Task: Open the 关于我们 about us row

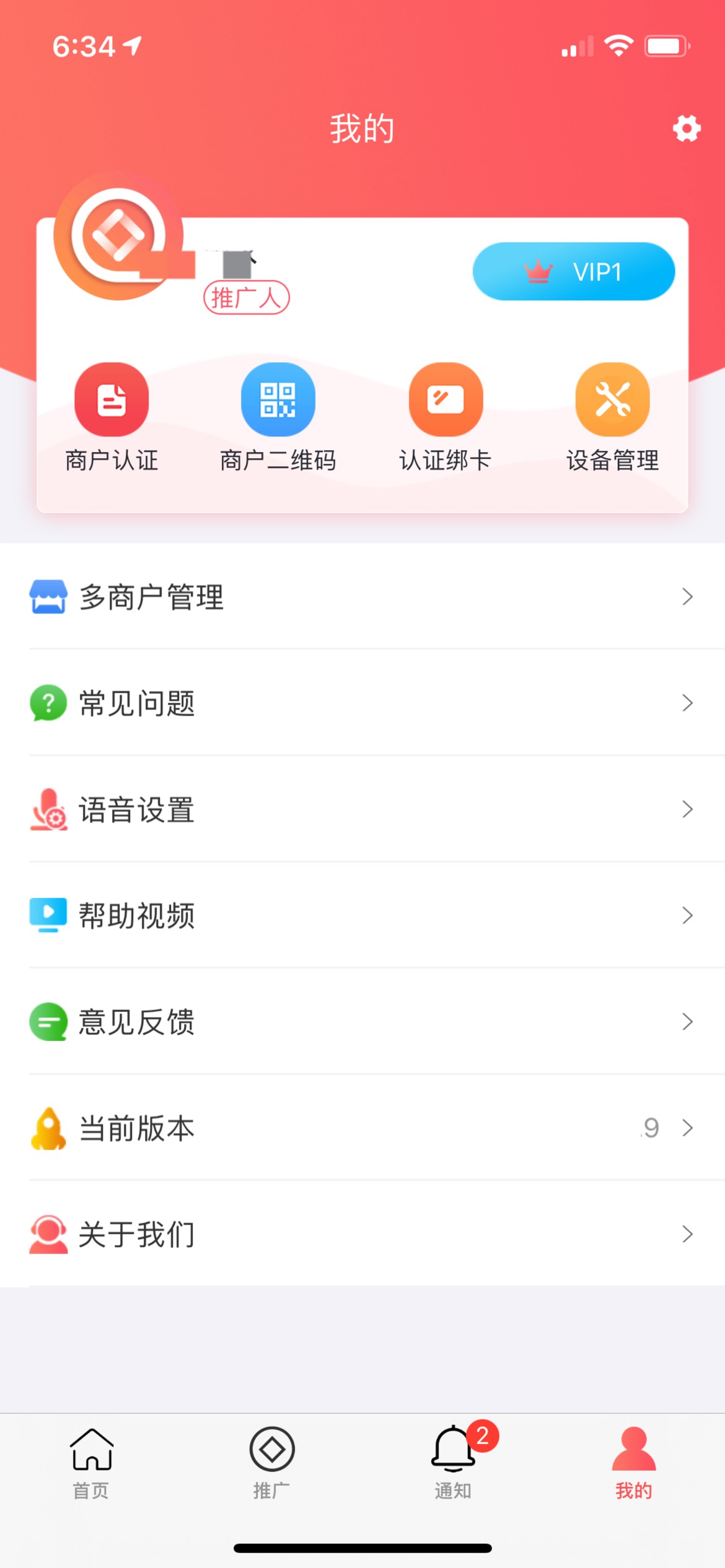Action: [x=362, y=1234]
